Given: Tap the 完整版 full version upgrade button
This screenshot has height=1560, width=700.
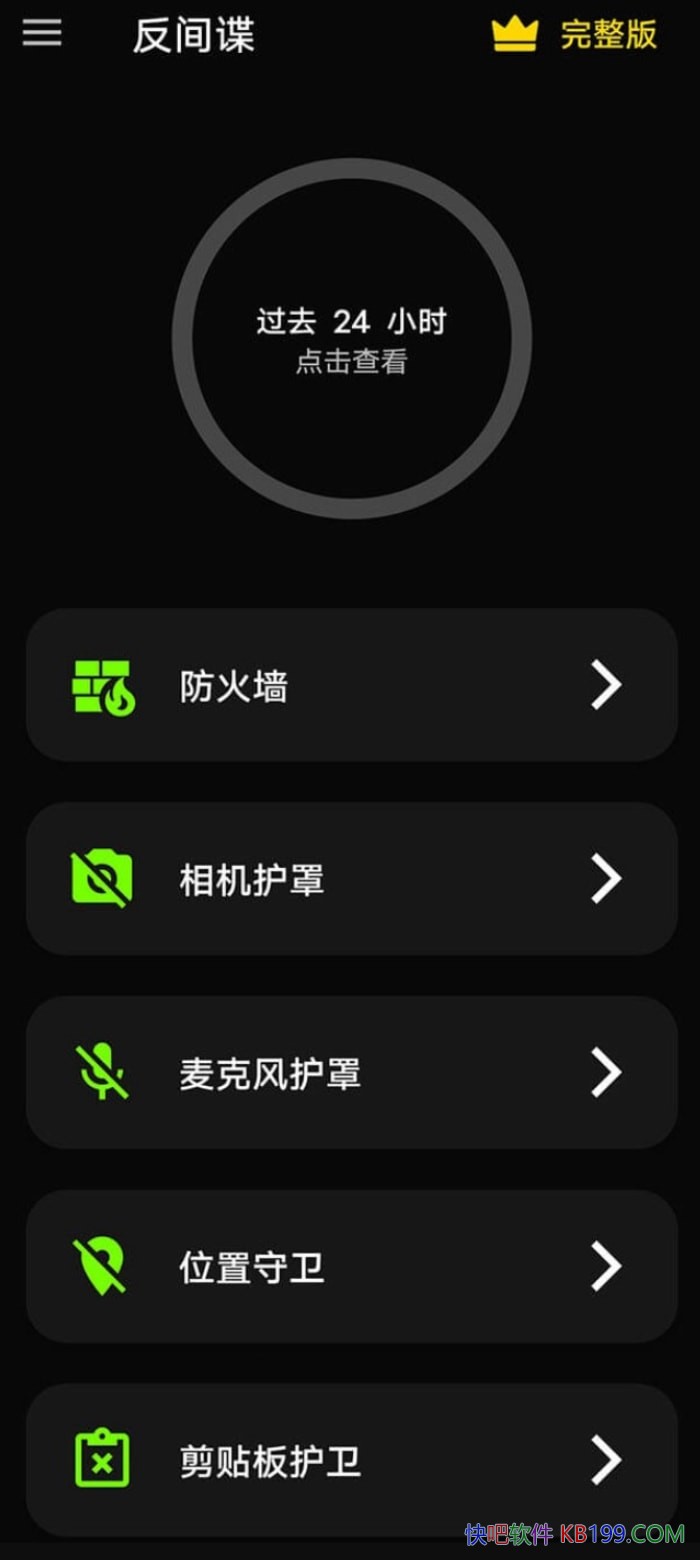Looking at the screenshot, I should (x=575, y=35).
